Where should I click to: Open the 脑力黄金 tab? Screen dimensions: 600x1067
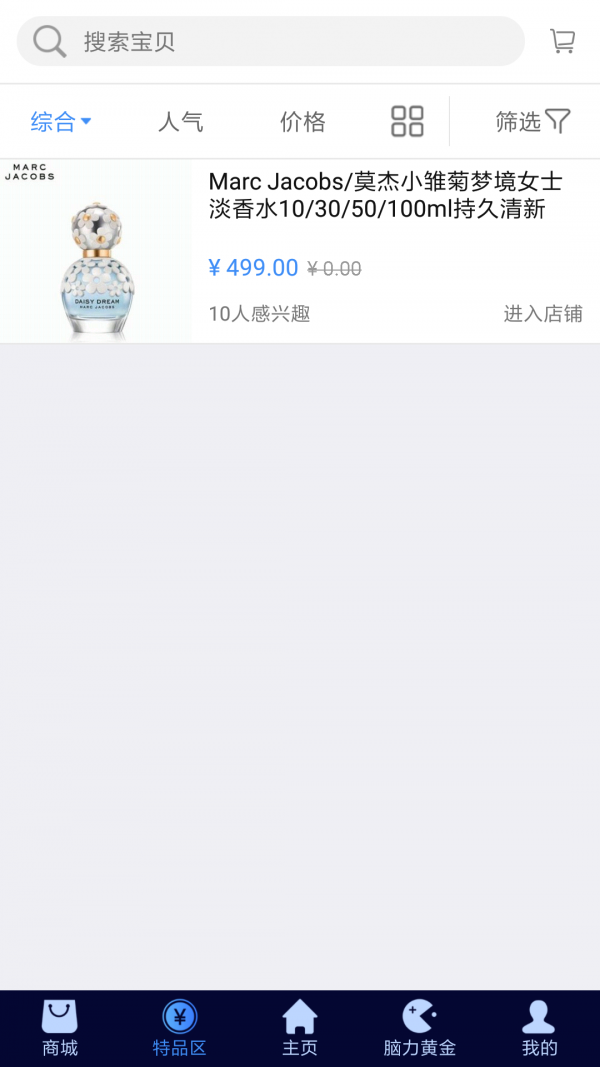420,1028
